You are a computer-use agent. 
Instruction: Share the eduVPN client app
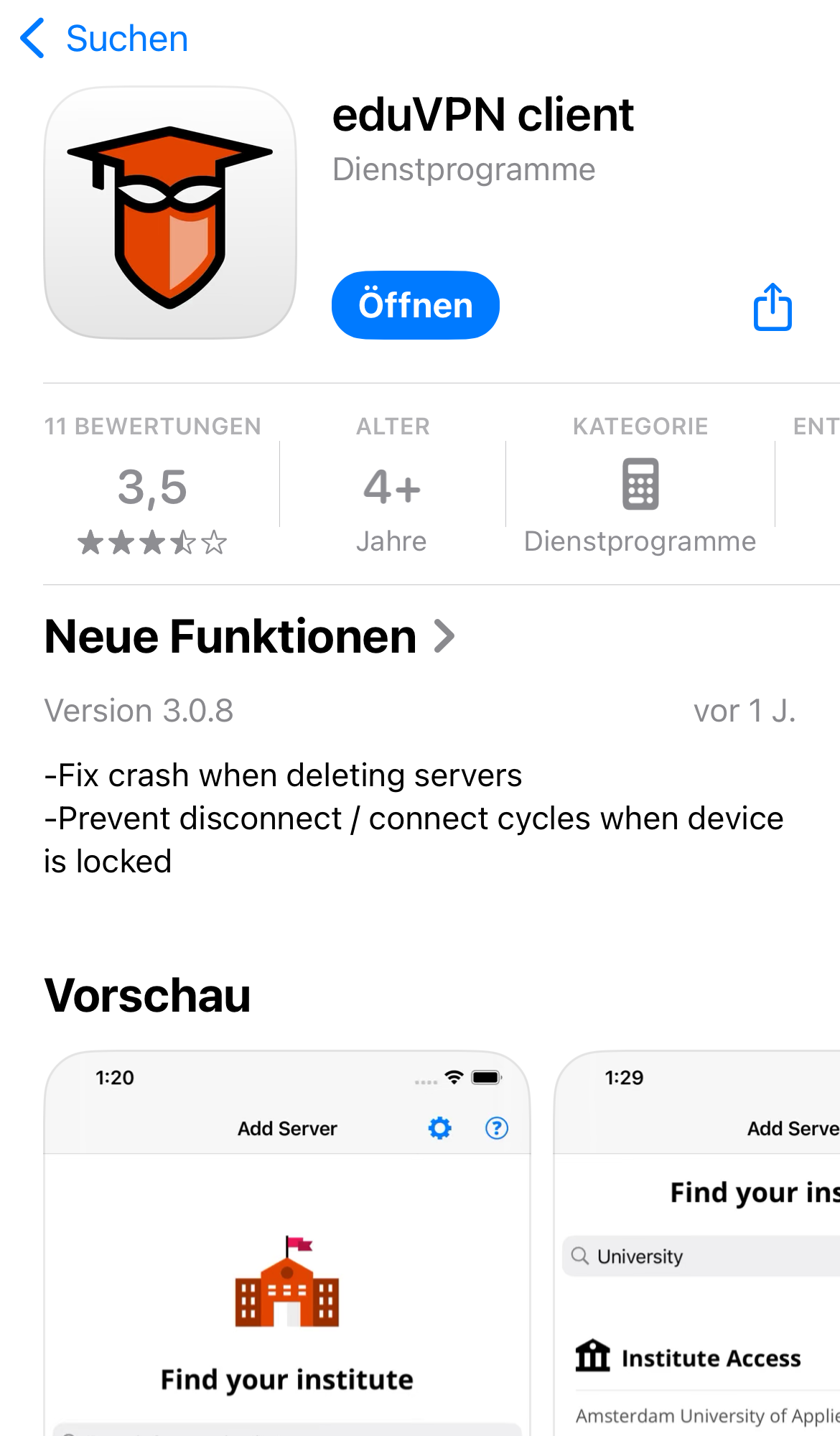(x=773, y=307)
